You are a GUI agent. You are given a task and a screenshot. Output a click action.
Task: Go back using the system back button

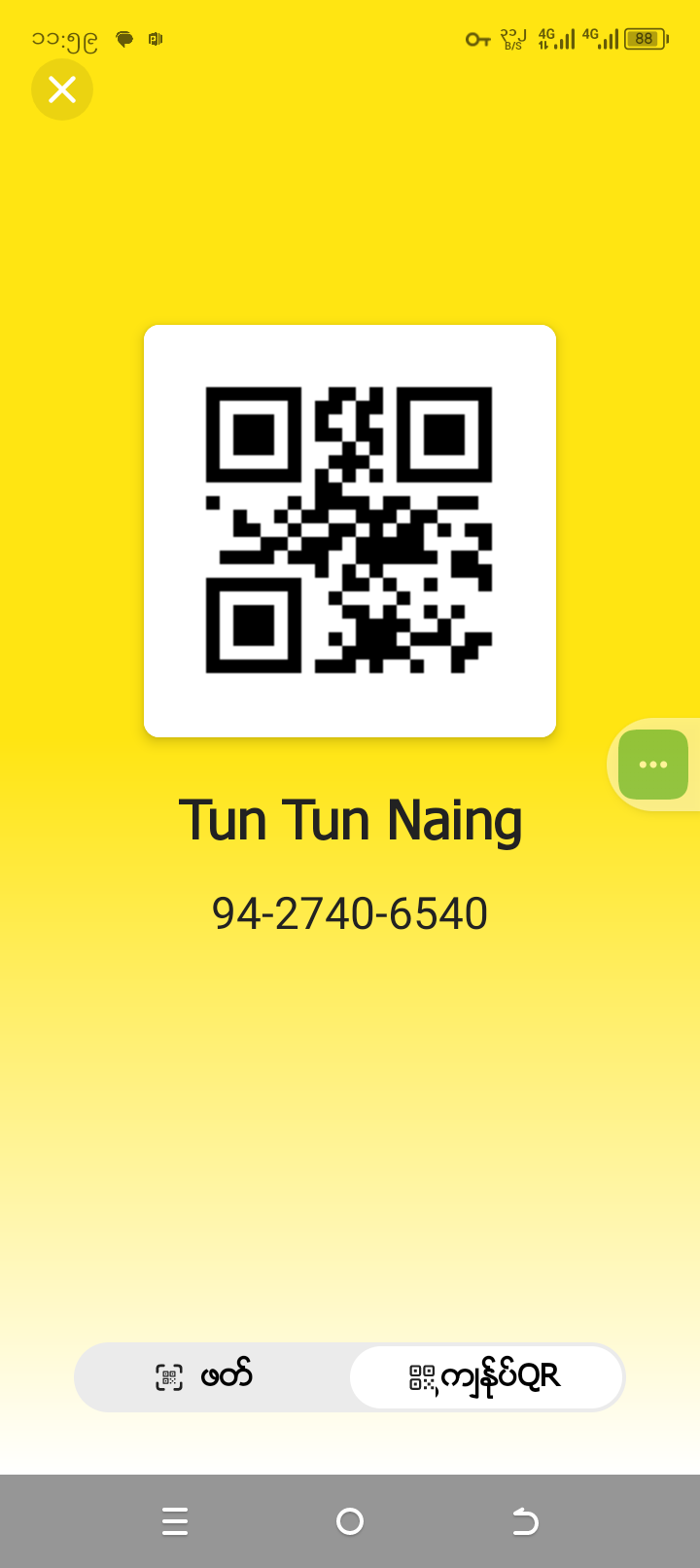point(525,1520)
